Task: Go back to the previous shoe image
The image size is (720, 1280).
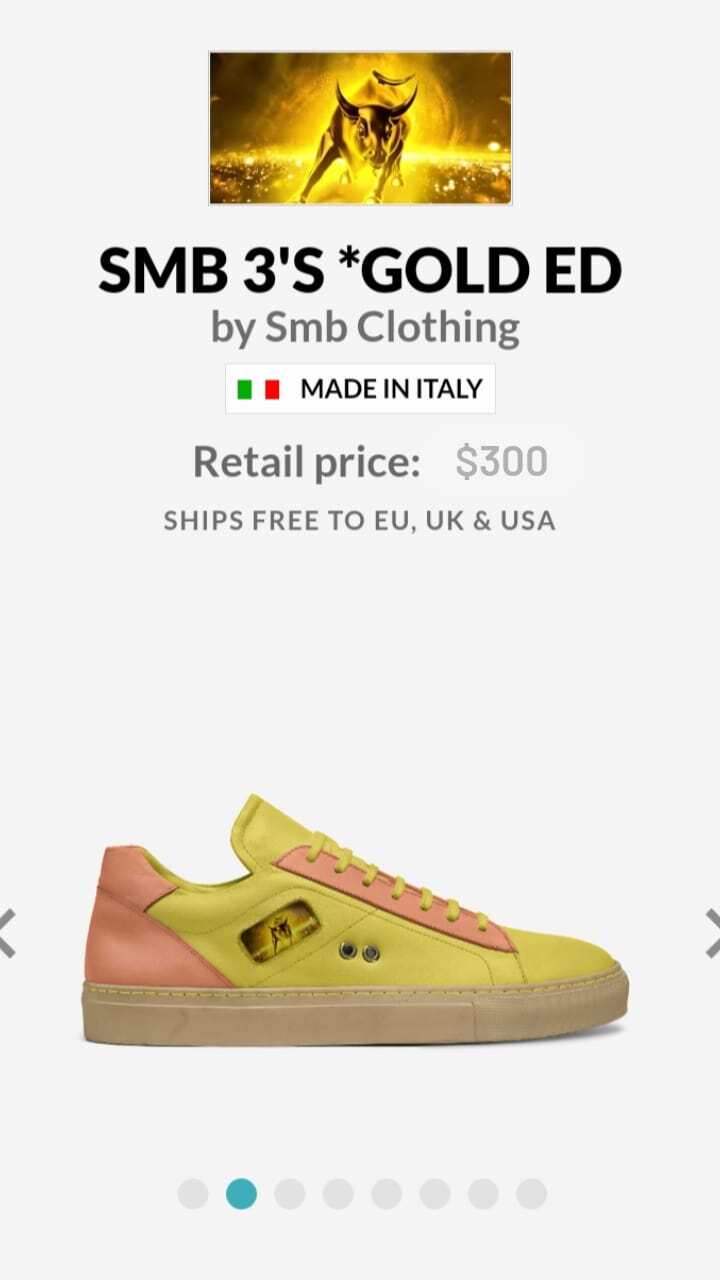Action: 8,933
